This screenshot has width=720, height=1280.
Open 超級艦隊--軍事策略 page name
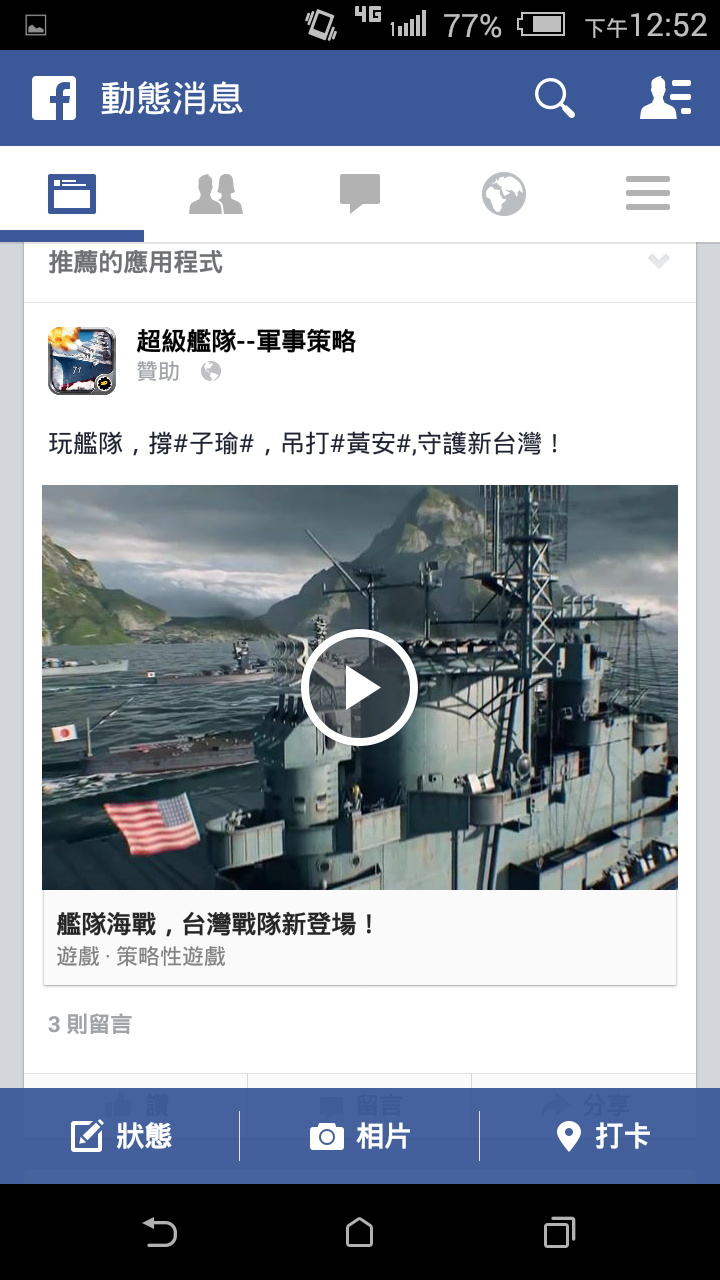[x=246, y=341]
